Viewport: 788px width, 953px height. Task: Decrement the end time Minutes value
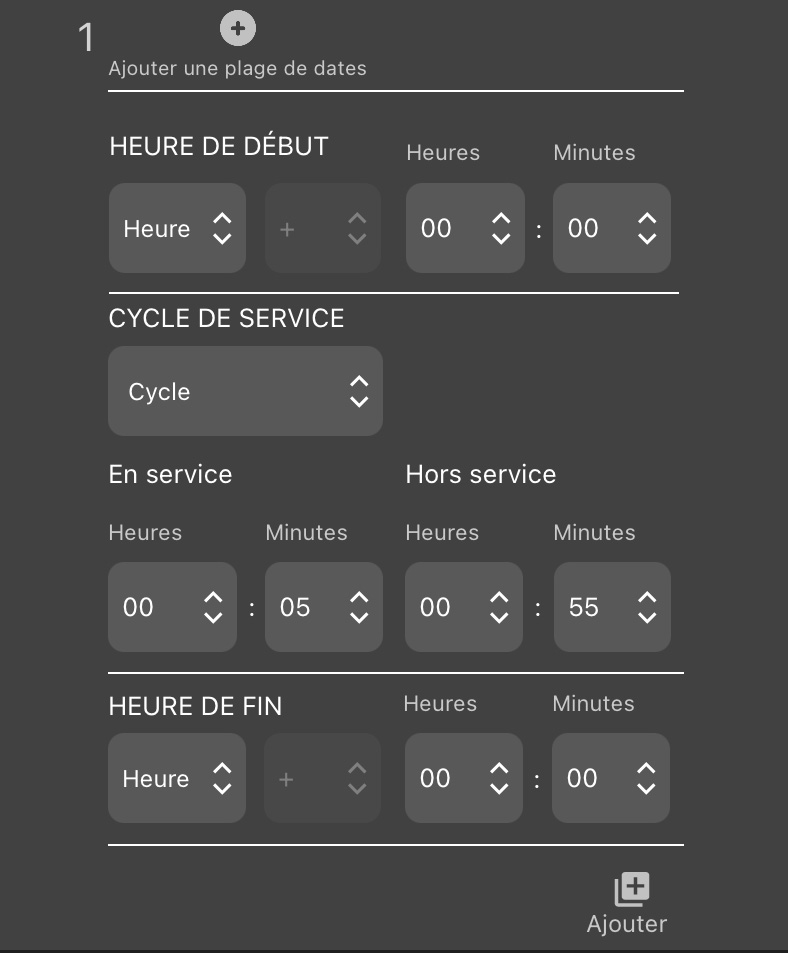(644, 789)
